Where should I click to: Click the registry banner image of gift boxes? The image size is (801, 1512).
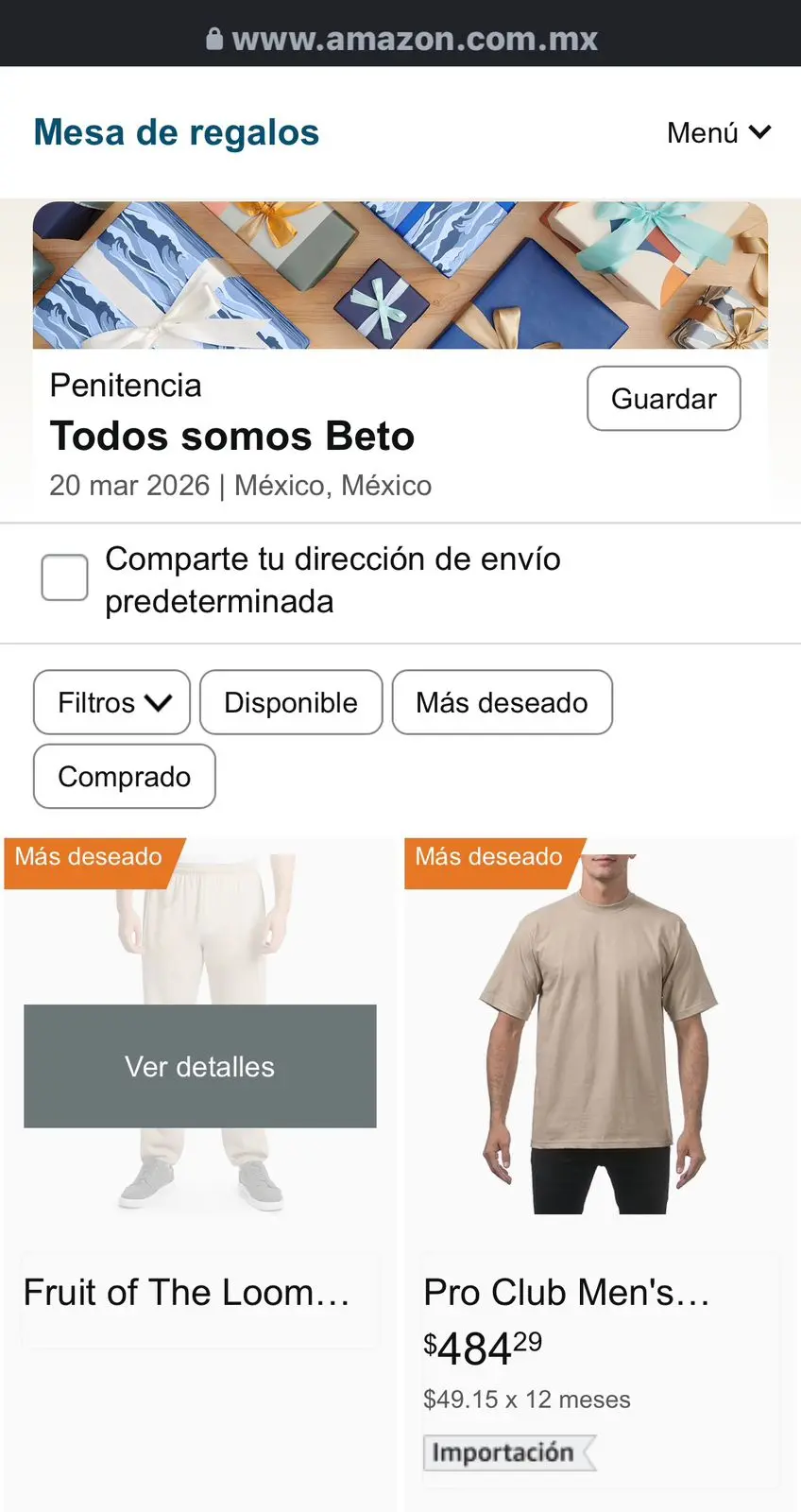click(400, 276)
